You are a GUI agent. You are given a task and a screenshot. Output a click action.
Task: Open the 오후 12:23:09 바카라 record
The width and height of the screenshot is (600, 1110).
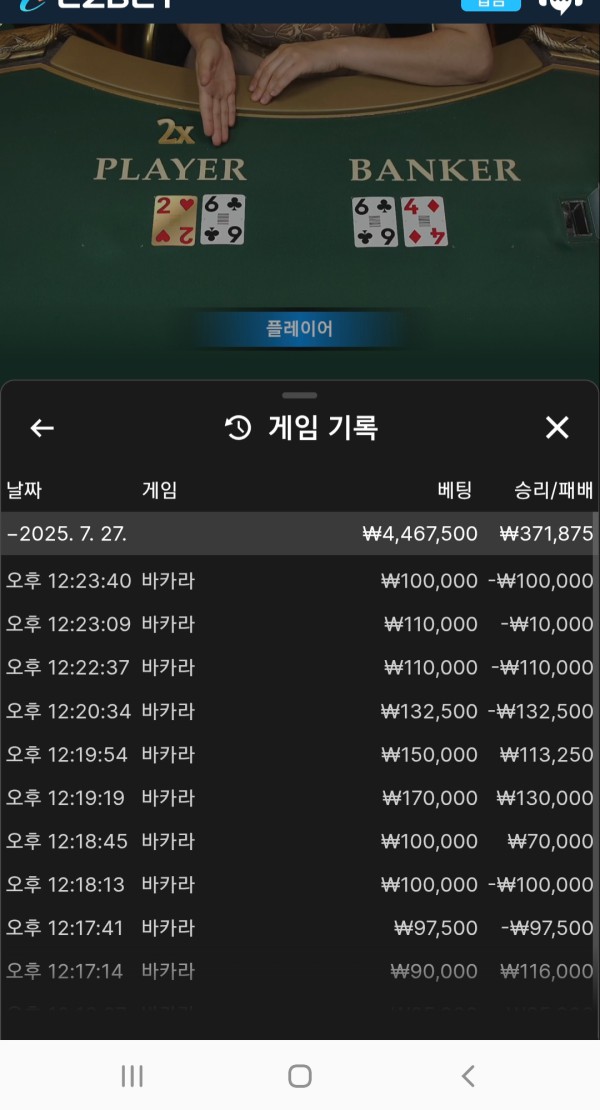298,624
